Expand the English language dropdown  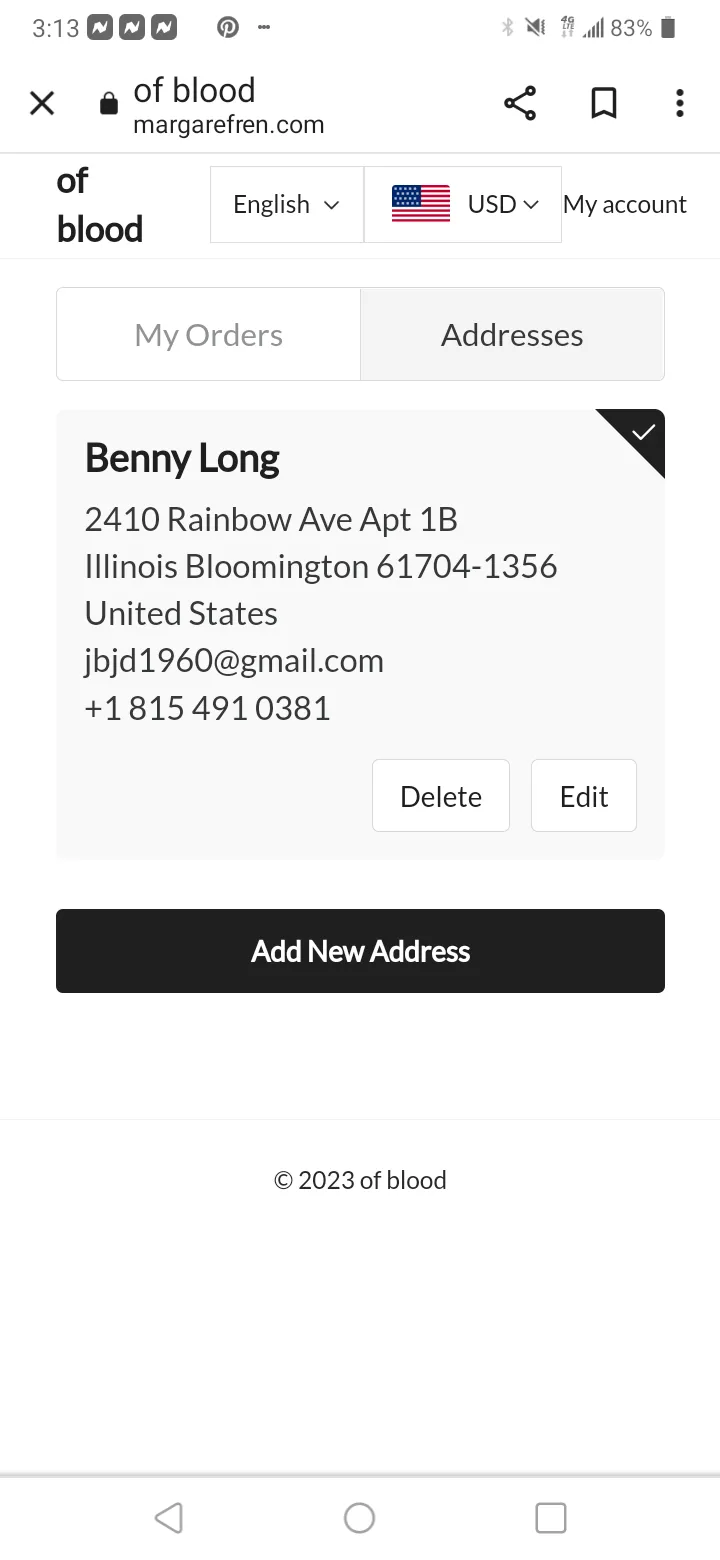(x=287, y=204)
